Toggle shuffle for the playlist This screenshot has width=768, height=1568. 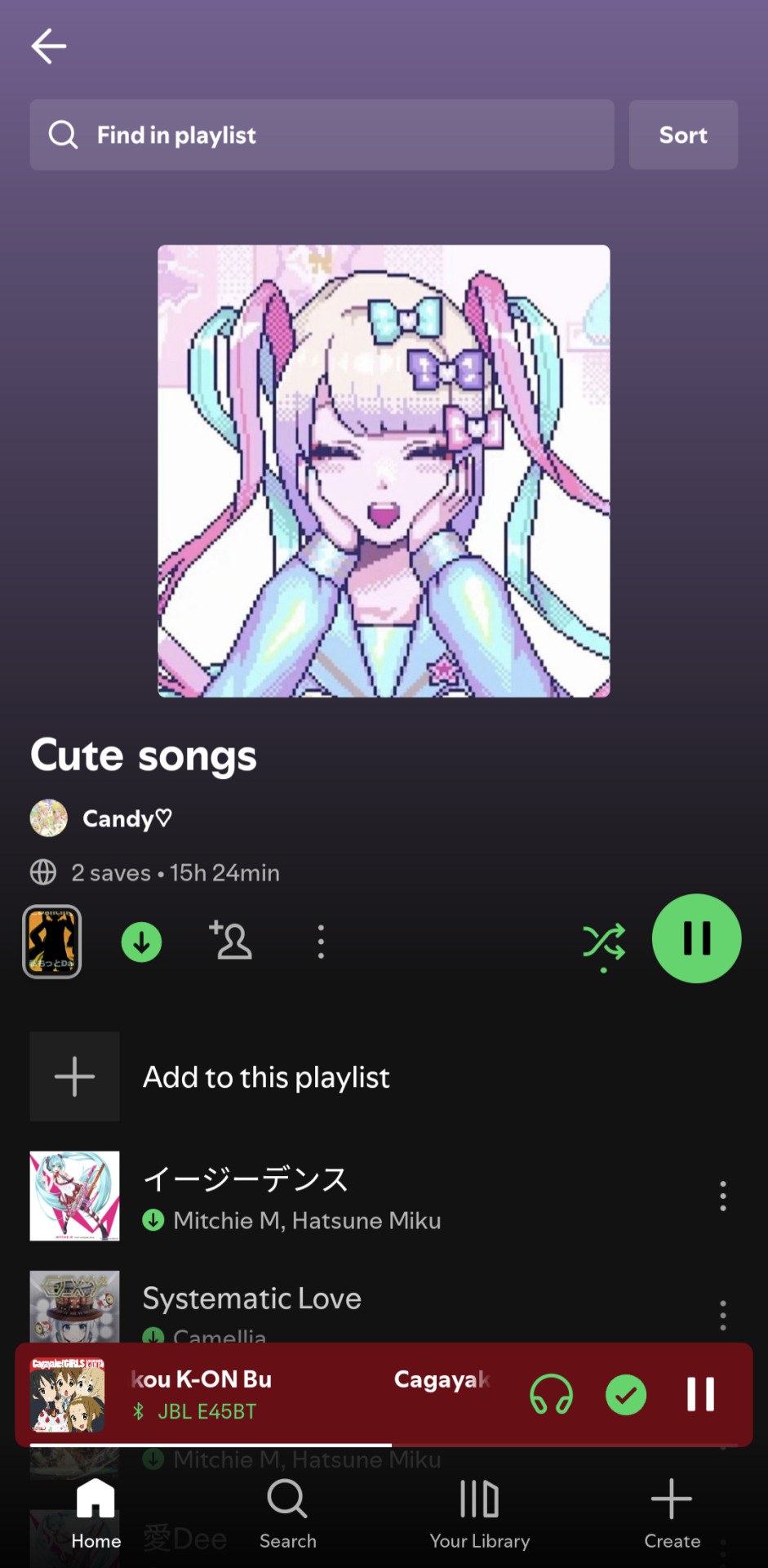(x=604, y=942)
